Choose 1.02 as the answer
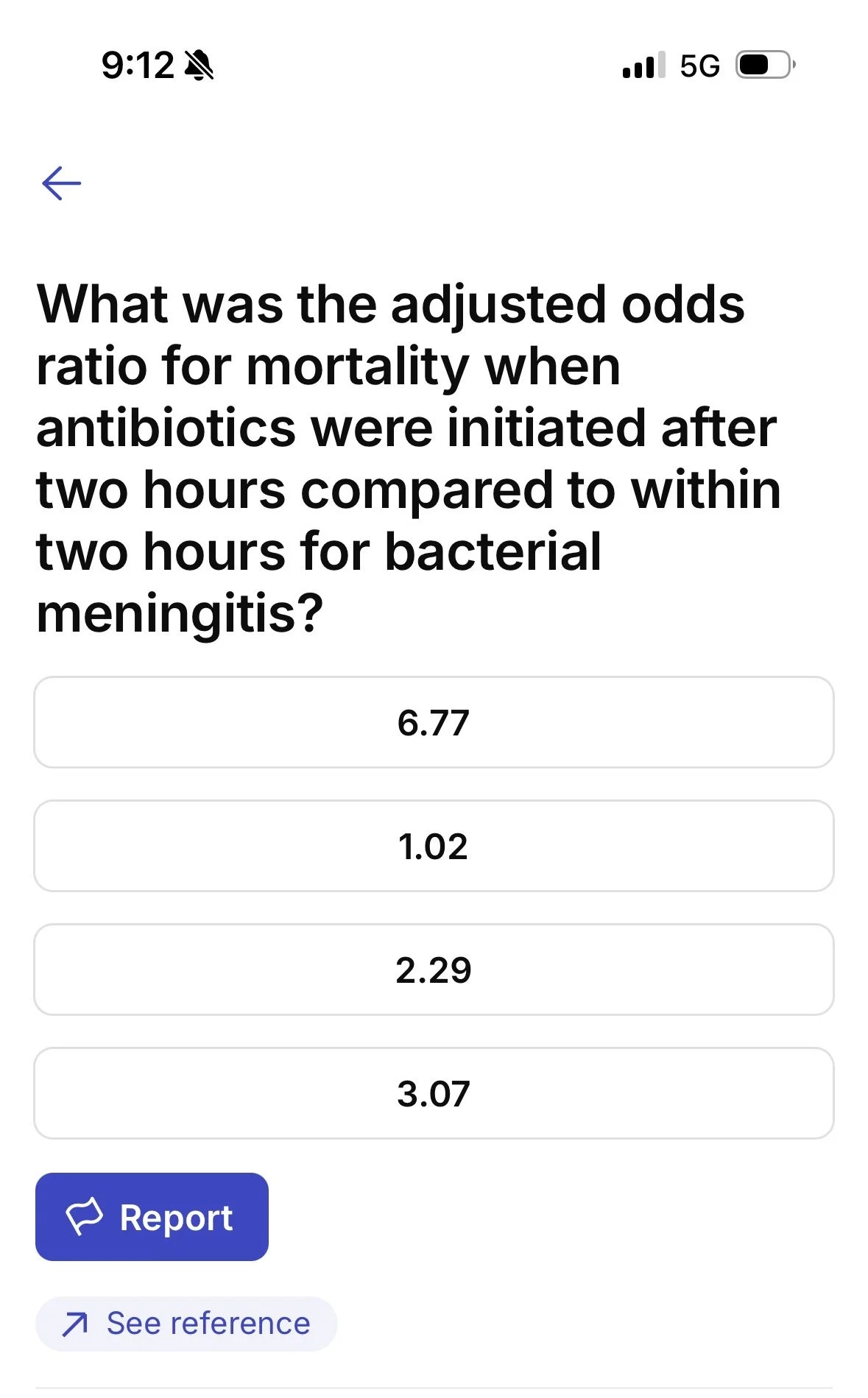868x1398 pixels. click(x=434, y=846)
